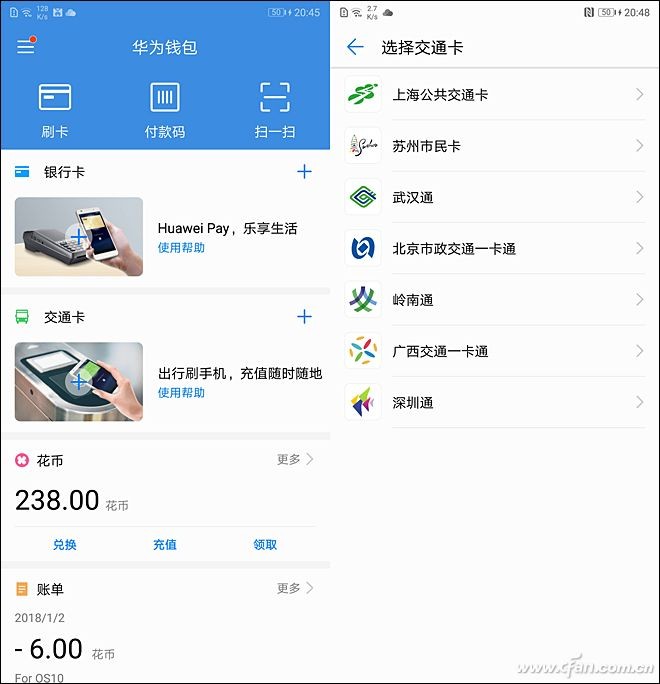Add a new bank card with 银行卡 plus

point(304,172)
